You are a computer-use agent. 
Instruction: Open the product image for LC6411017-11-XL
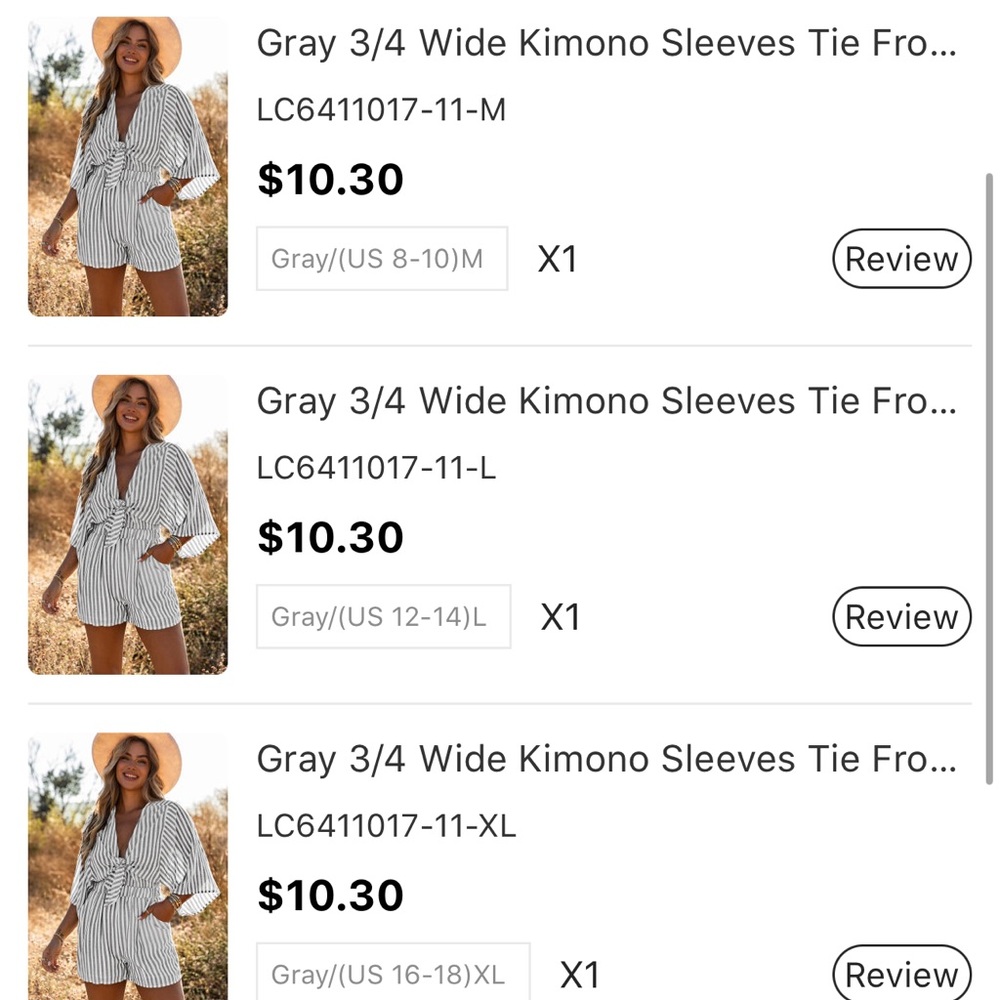[x=128, y=868]
